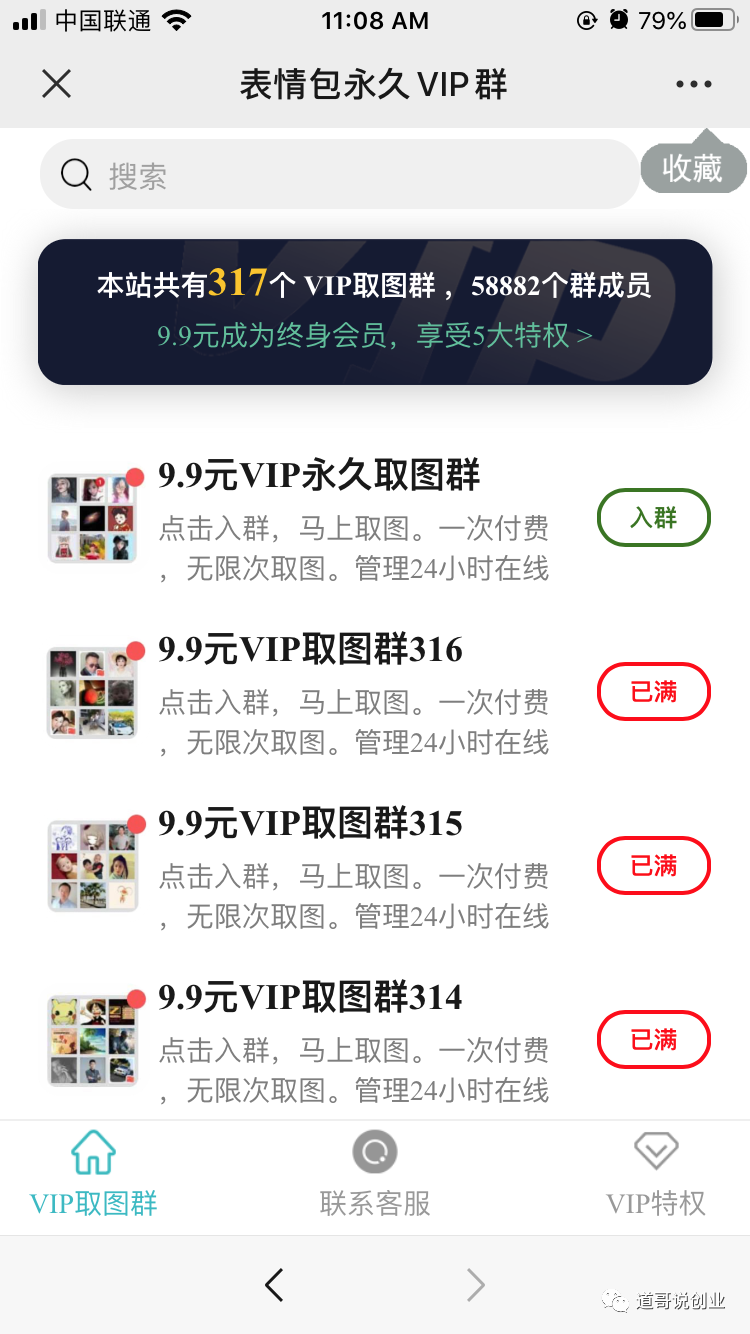Go back with the browser back arrow
This screenshot has height=1334, width=750.
[x=274, y=1285]
